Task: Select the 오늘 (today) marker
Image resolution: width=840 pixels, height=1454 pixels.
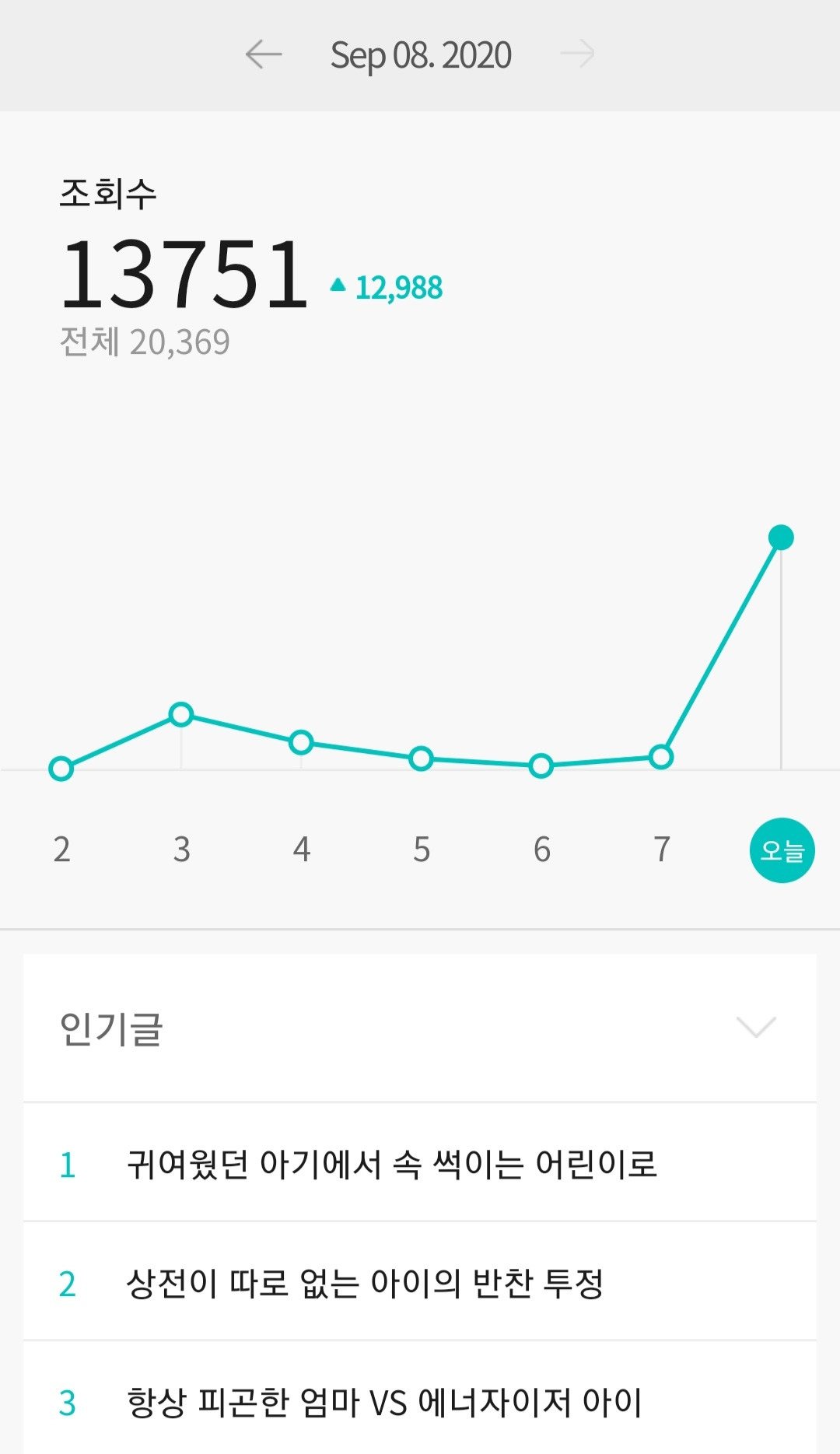Action: (x=782, y=850)
